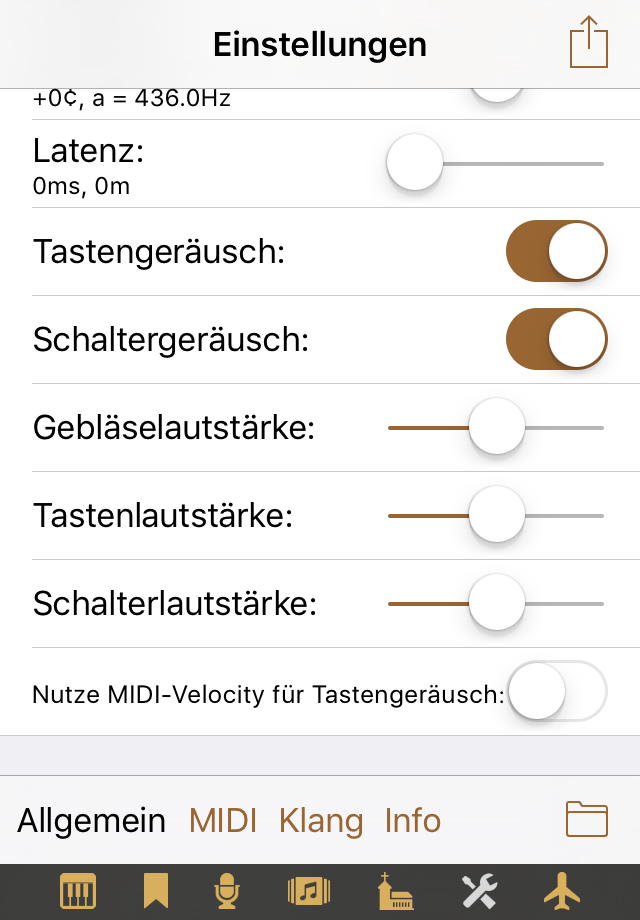The height and width of the screenshot is (920, 640).
Task: Tap the Schalterlautstärke slider
Action: [x=497, y=603]
